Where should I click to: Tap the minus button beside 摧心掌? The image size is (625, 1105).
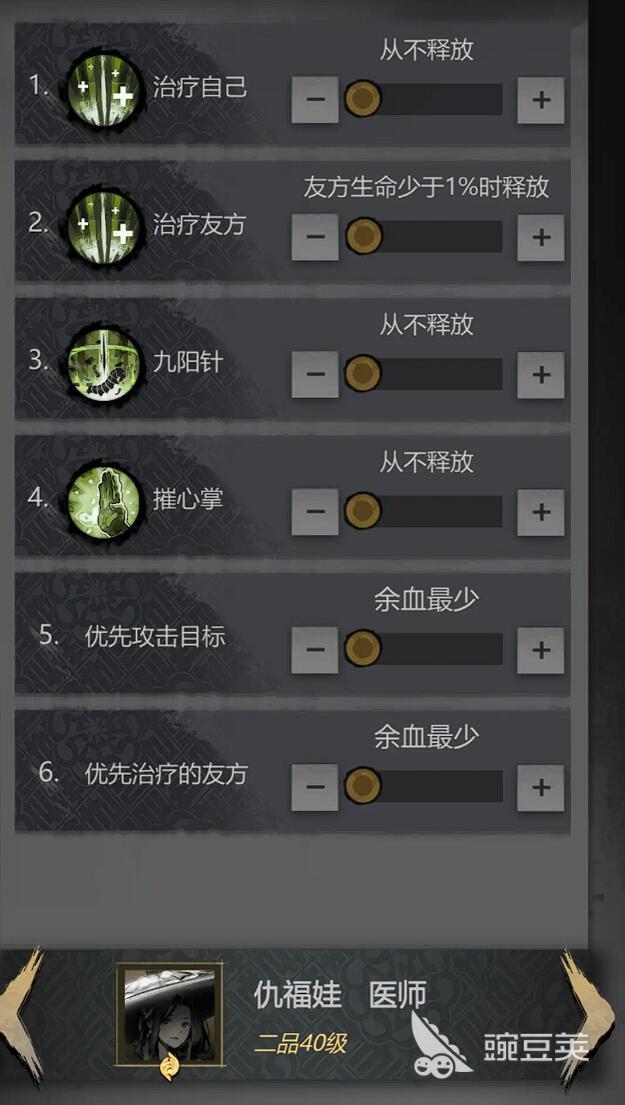tap(315, 512)
